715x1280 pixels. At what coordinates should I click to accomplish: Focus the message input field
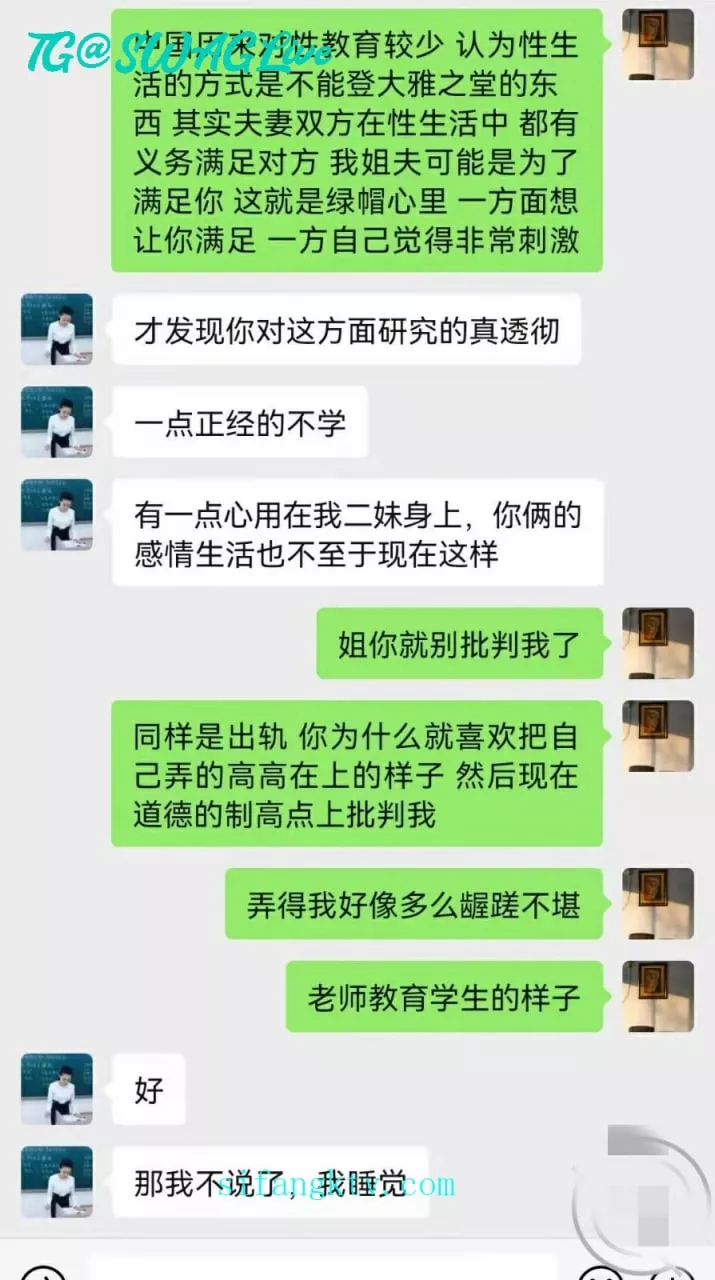pyautogui.click(x=324, y=1266)
